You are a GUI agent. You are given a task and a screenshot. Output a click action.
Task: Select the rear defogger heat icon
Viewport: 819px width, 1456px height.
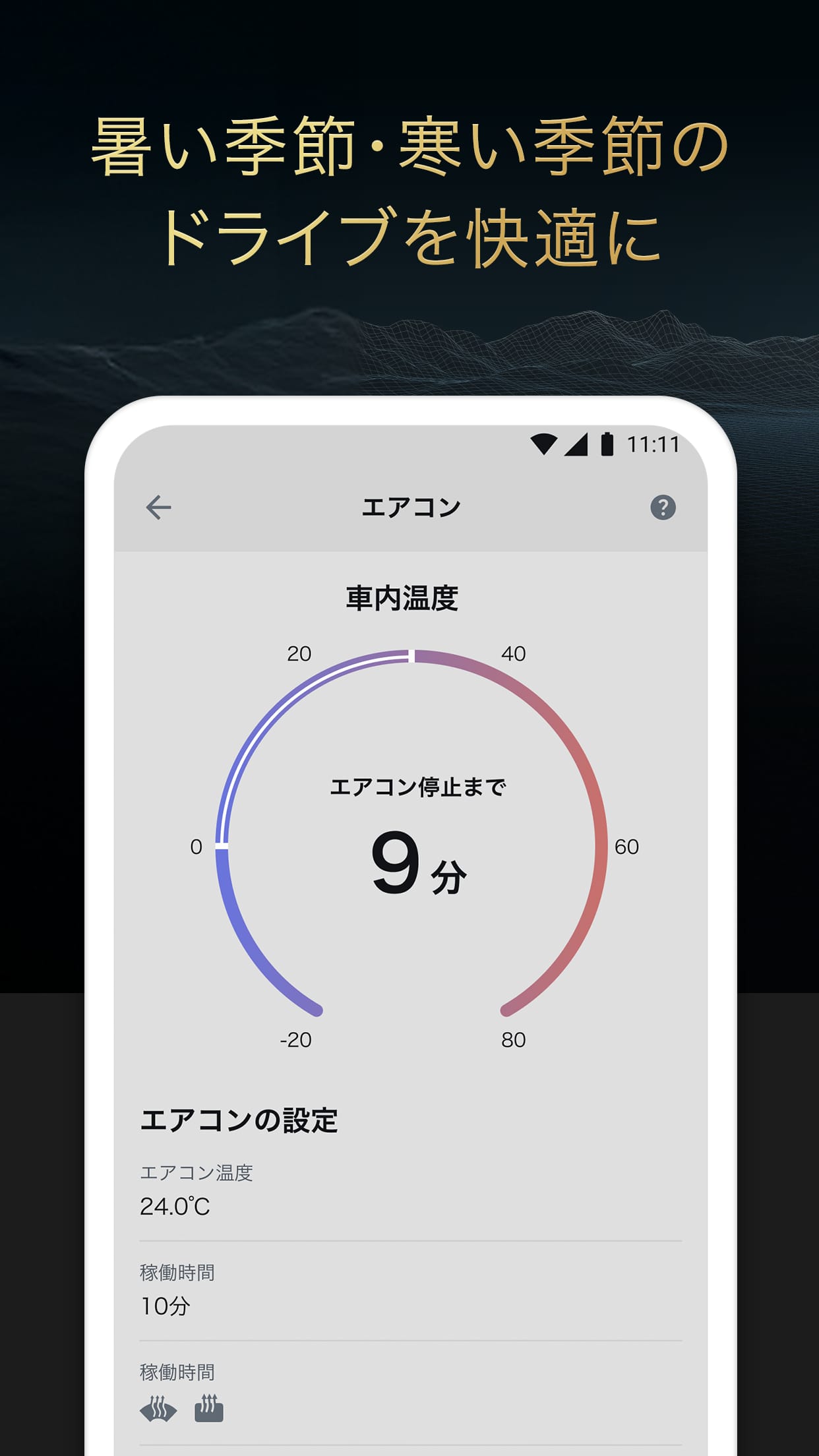tap(210, 1408)
